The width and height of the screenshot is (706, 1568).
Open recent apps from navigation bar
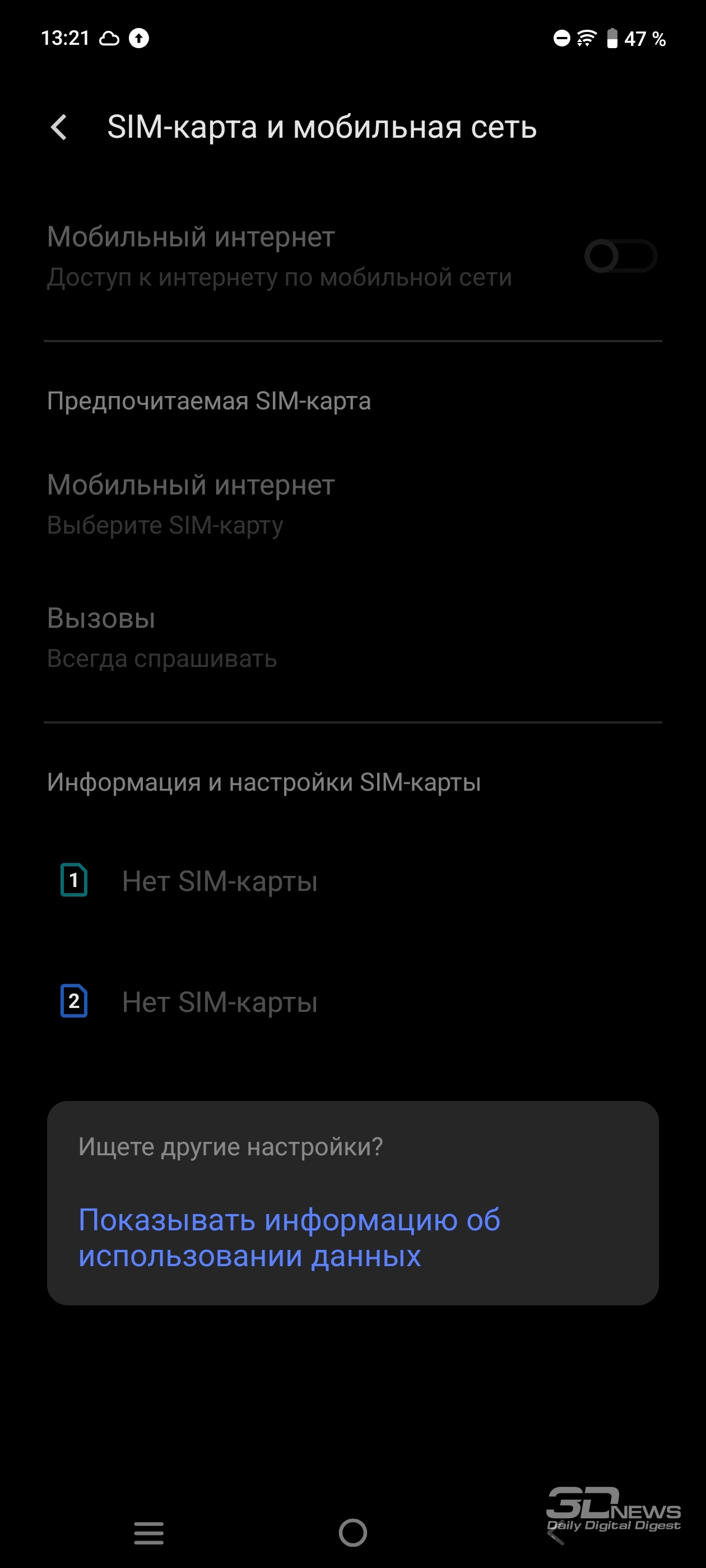click(x=148, y=1533)
